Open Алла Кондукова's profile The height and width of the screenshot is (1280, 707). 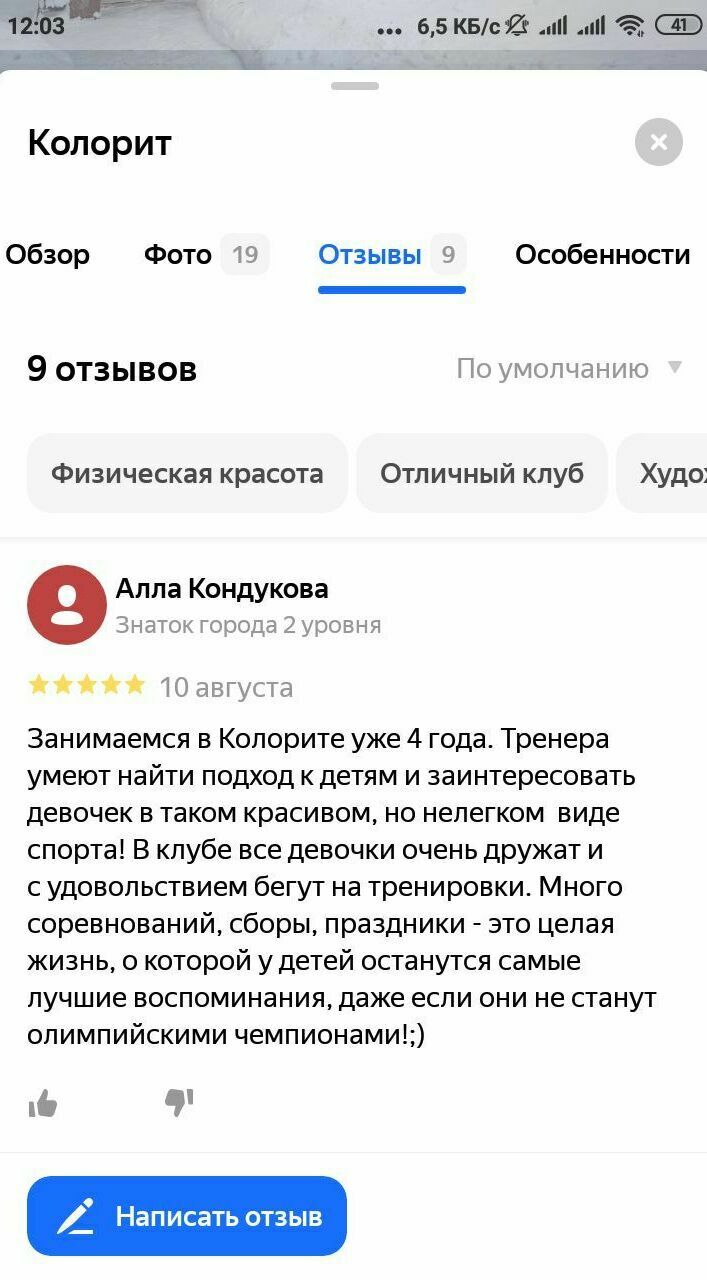pyautogui.click(x=222, y=589)
